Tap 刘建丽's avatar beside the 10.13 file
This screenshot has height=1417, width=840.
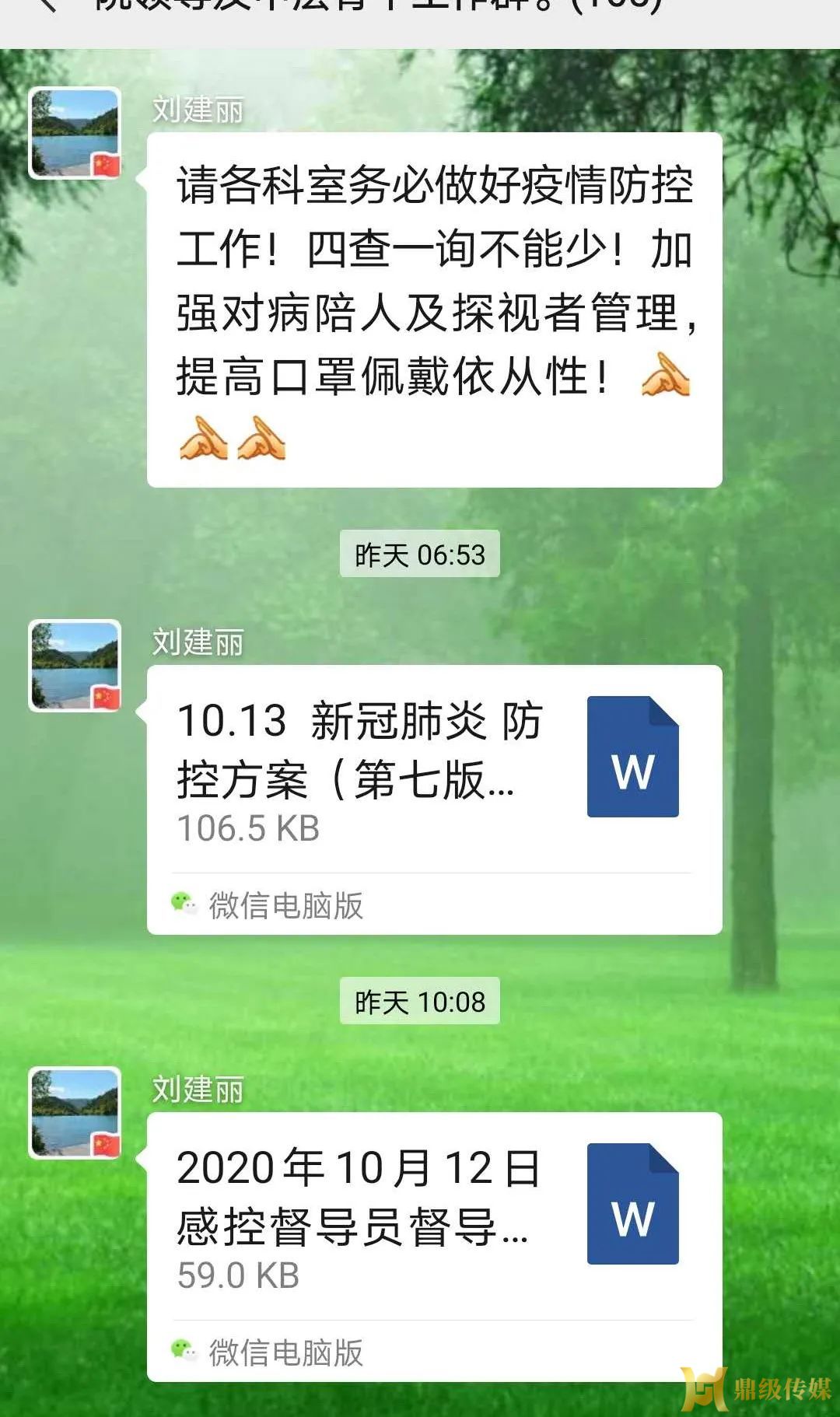[75, 666]
